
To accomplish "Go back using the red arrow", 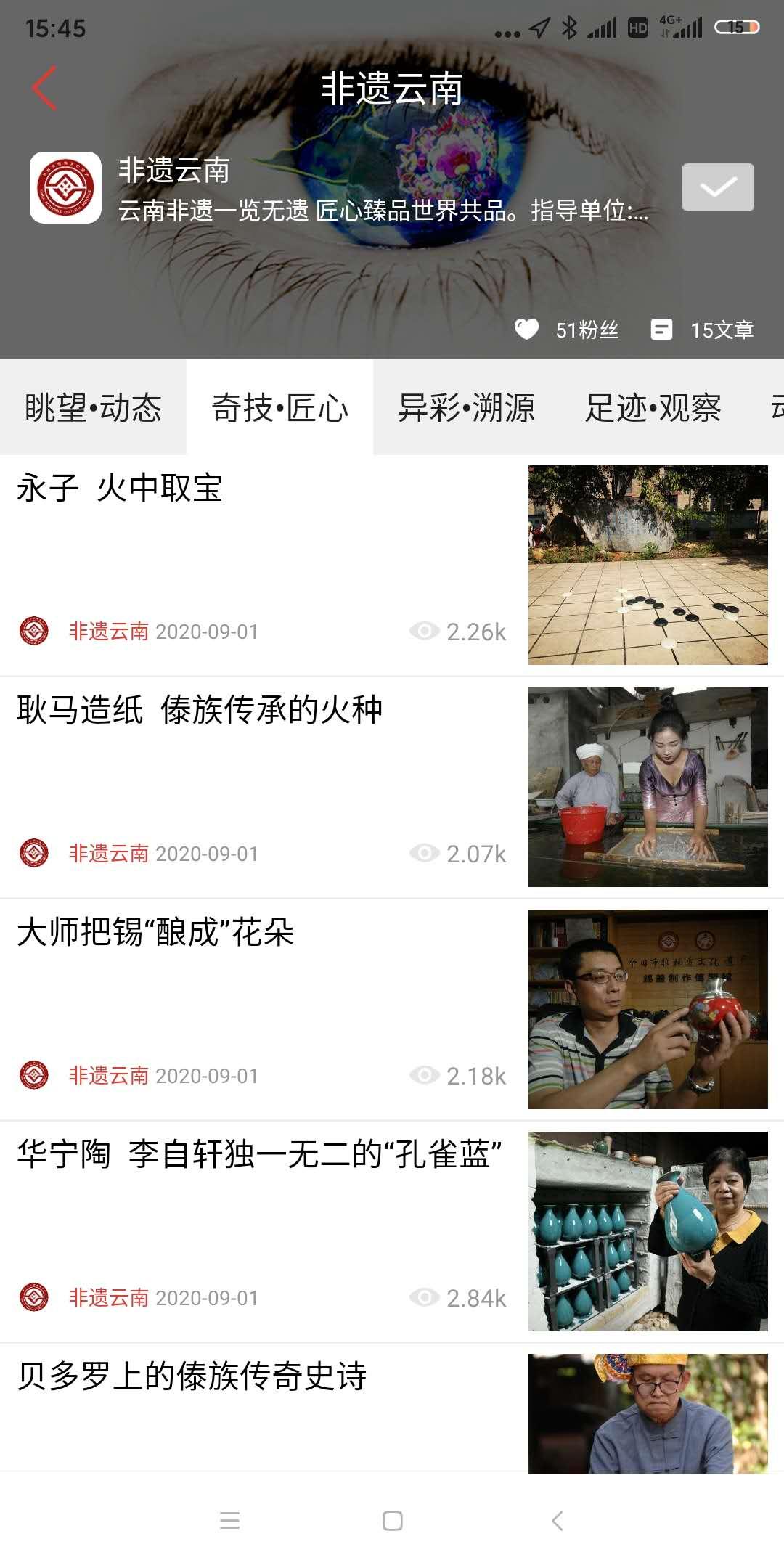I will pos(44,89).
